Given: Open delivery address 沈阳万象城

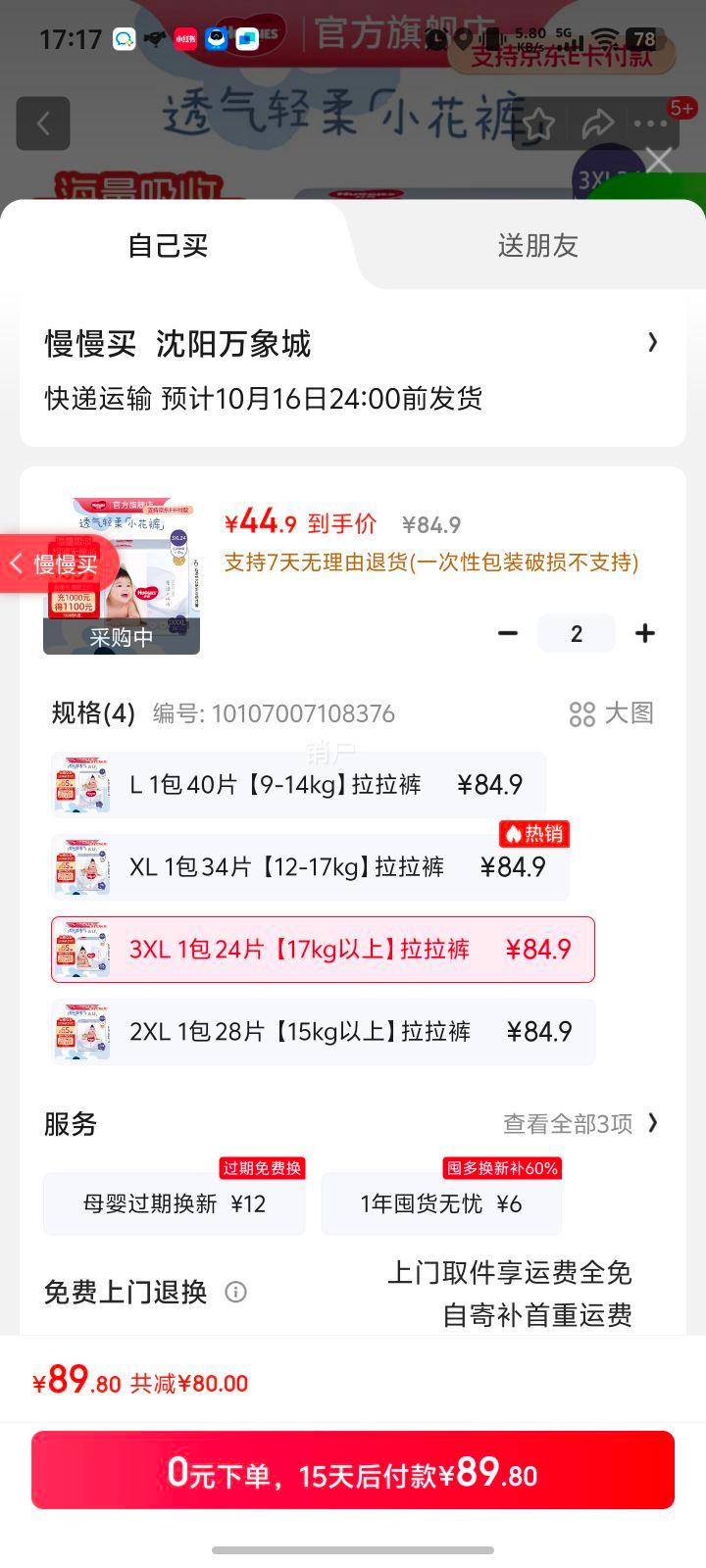Looking at the screenshot, I should click(353, 344).
